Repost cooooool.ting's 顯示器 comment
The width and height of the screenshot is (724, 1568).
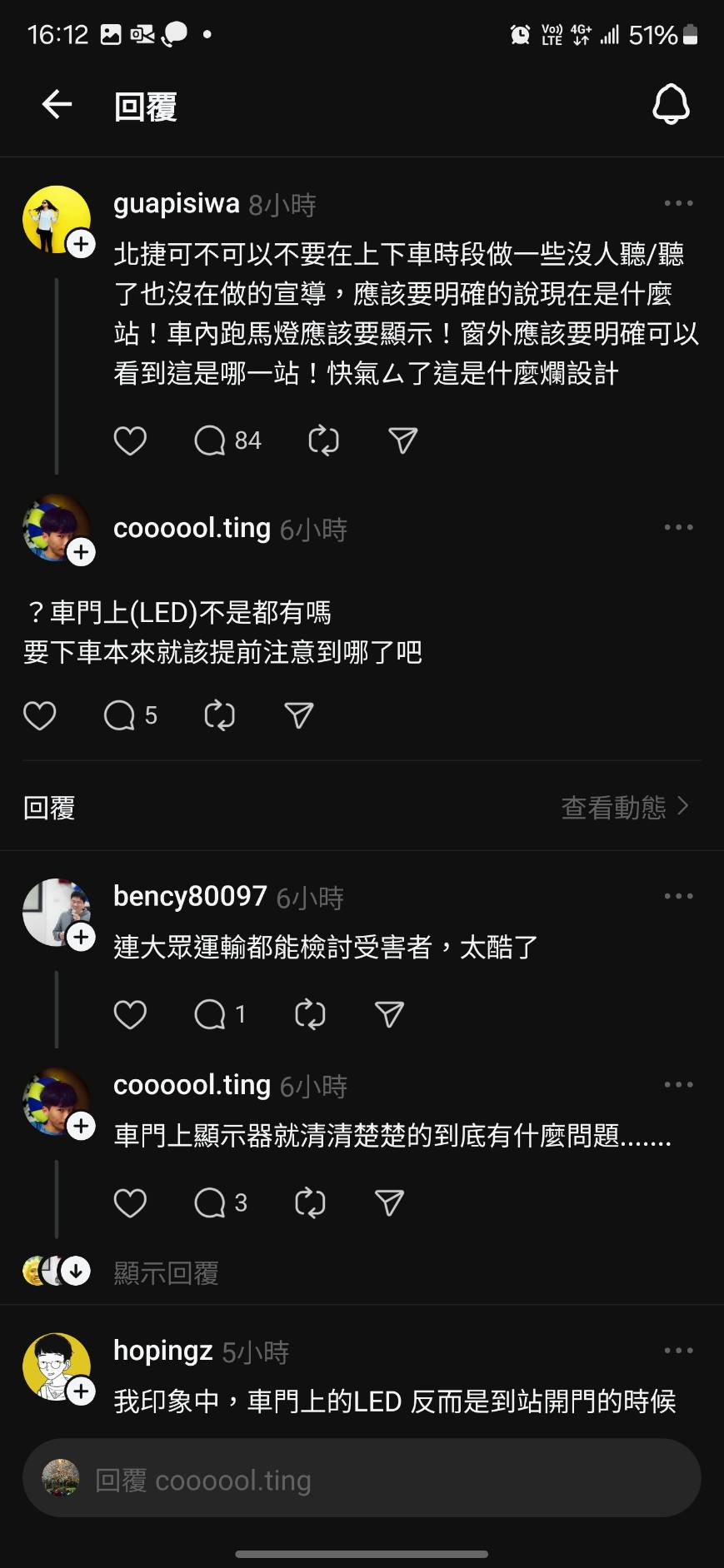(x=310, y=1203)
